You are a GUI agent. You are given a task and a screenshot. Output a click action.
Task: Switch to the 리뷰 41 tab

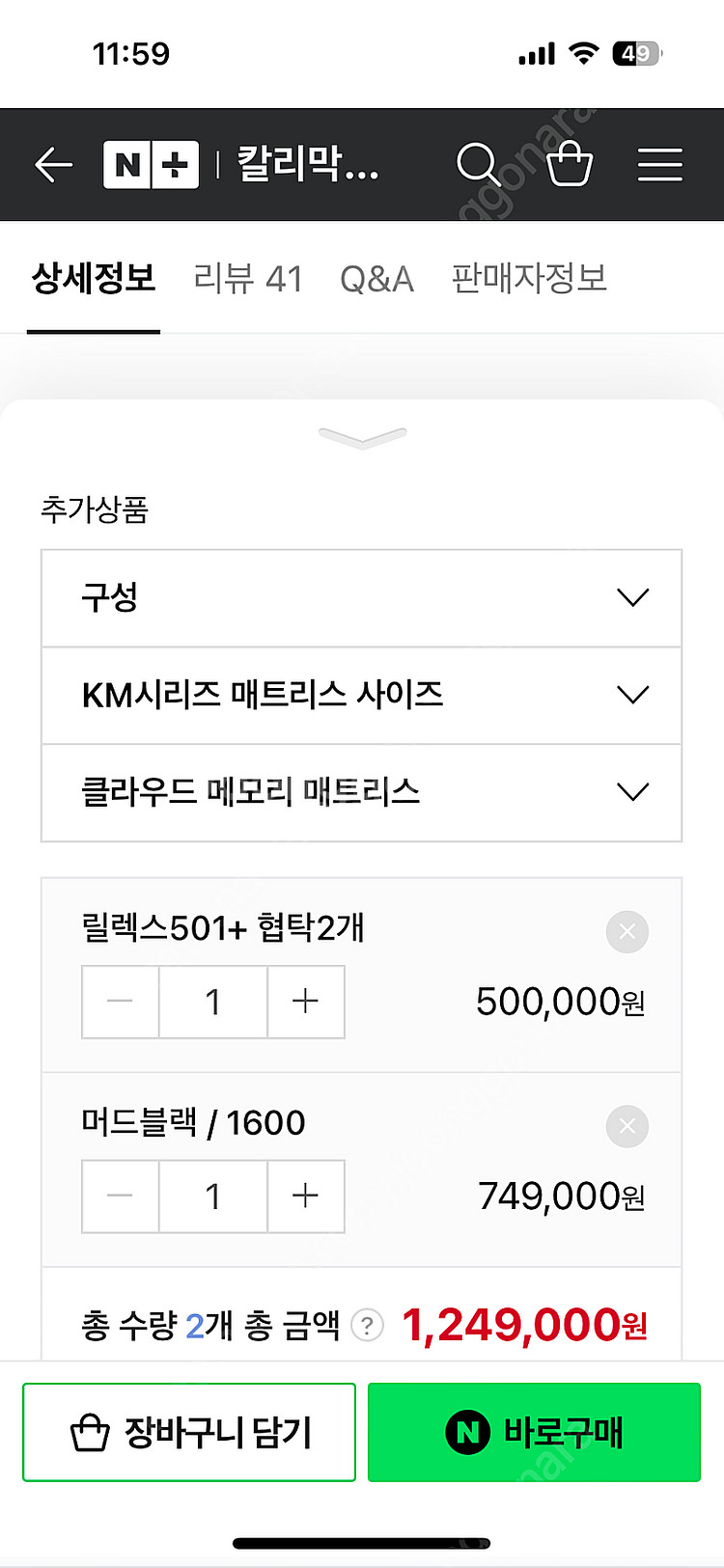click(x=248, y=279)
